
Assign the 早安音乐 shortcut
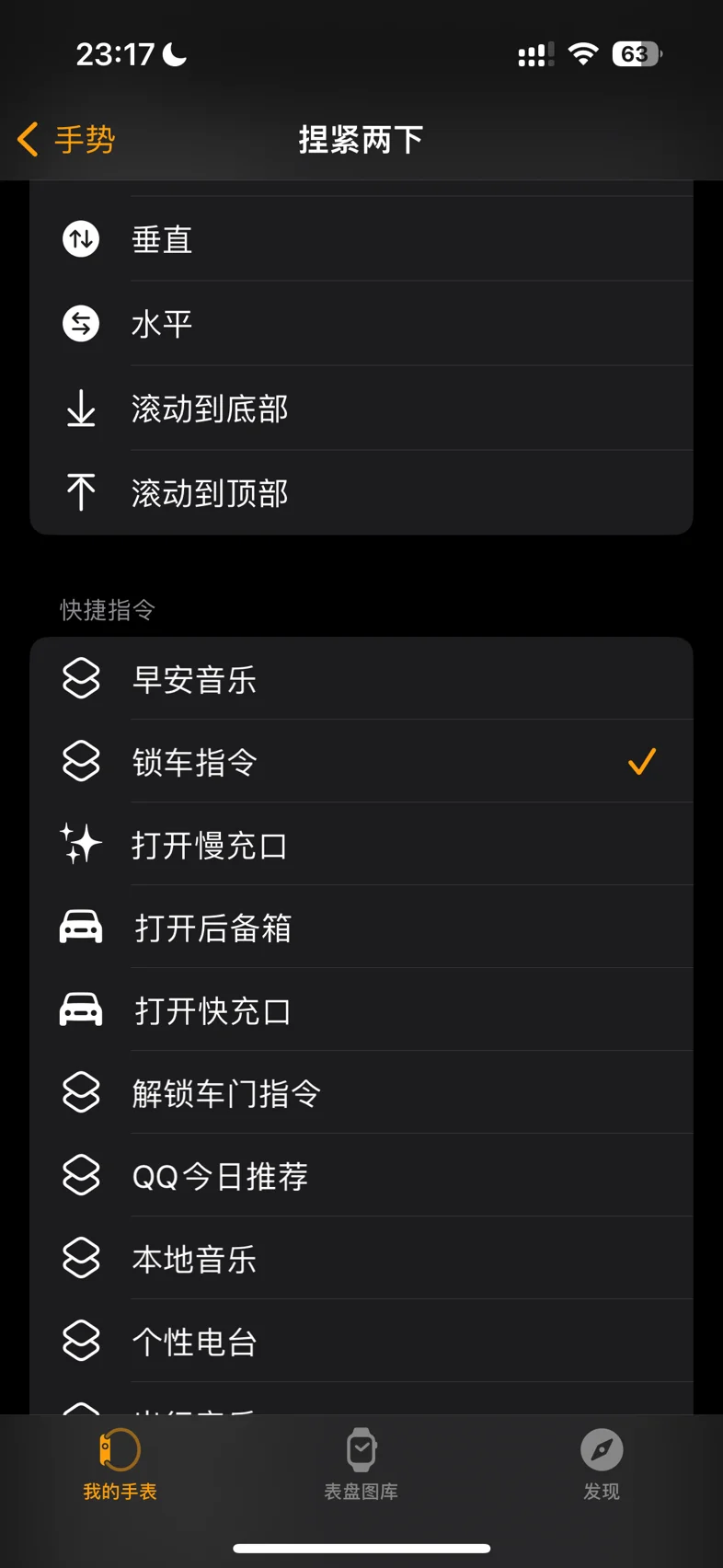(361, 679)
